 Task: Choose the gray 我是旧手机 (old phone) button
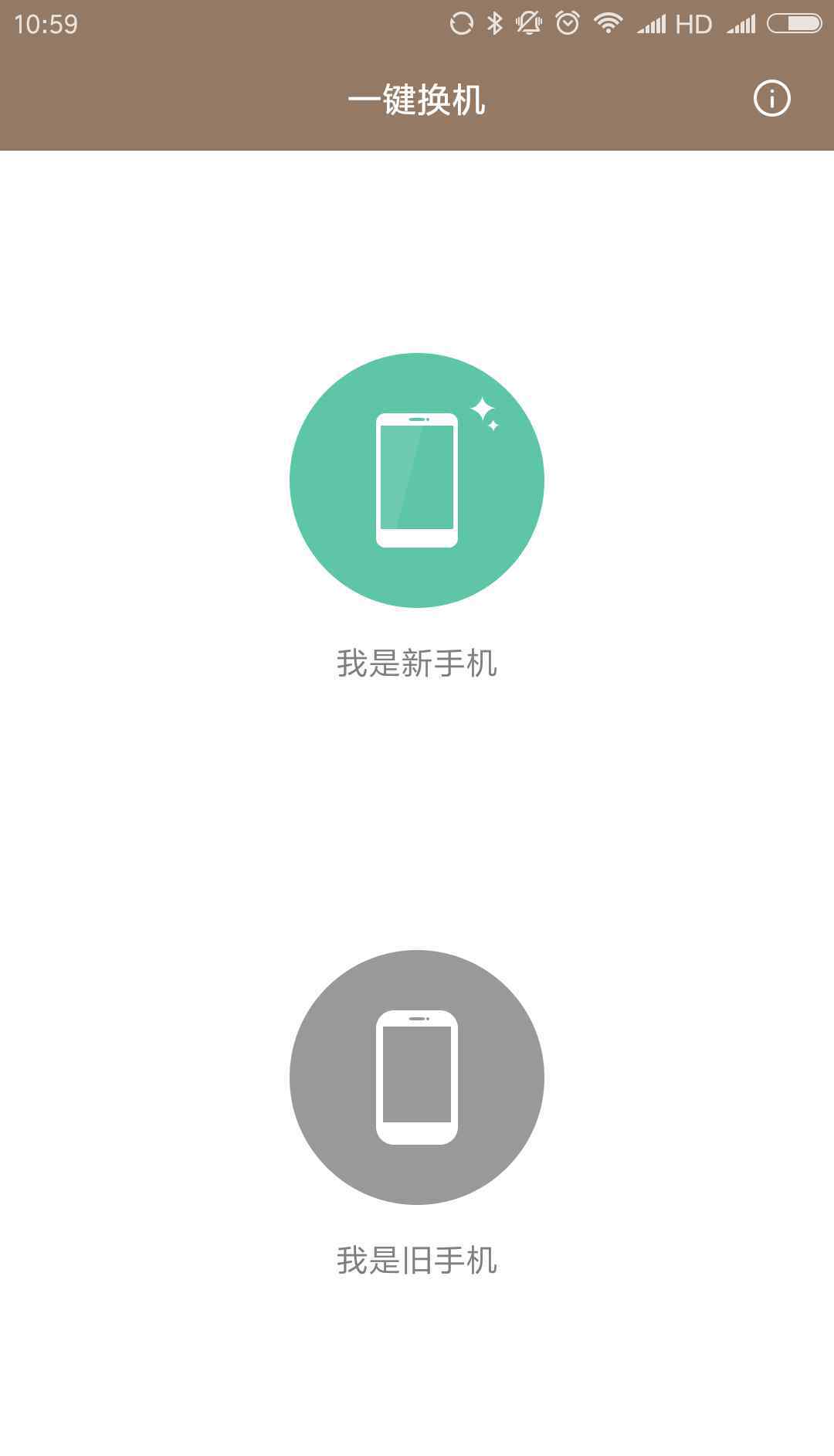point(417,1078)
